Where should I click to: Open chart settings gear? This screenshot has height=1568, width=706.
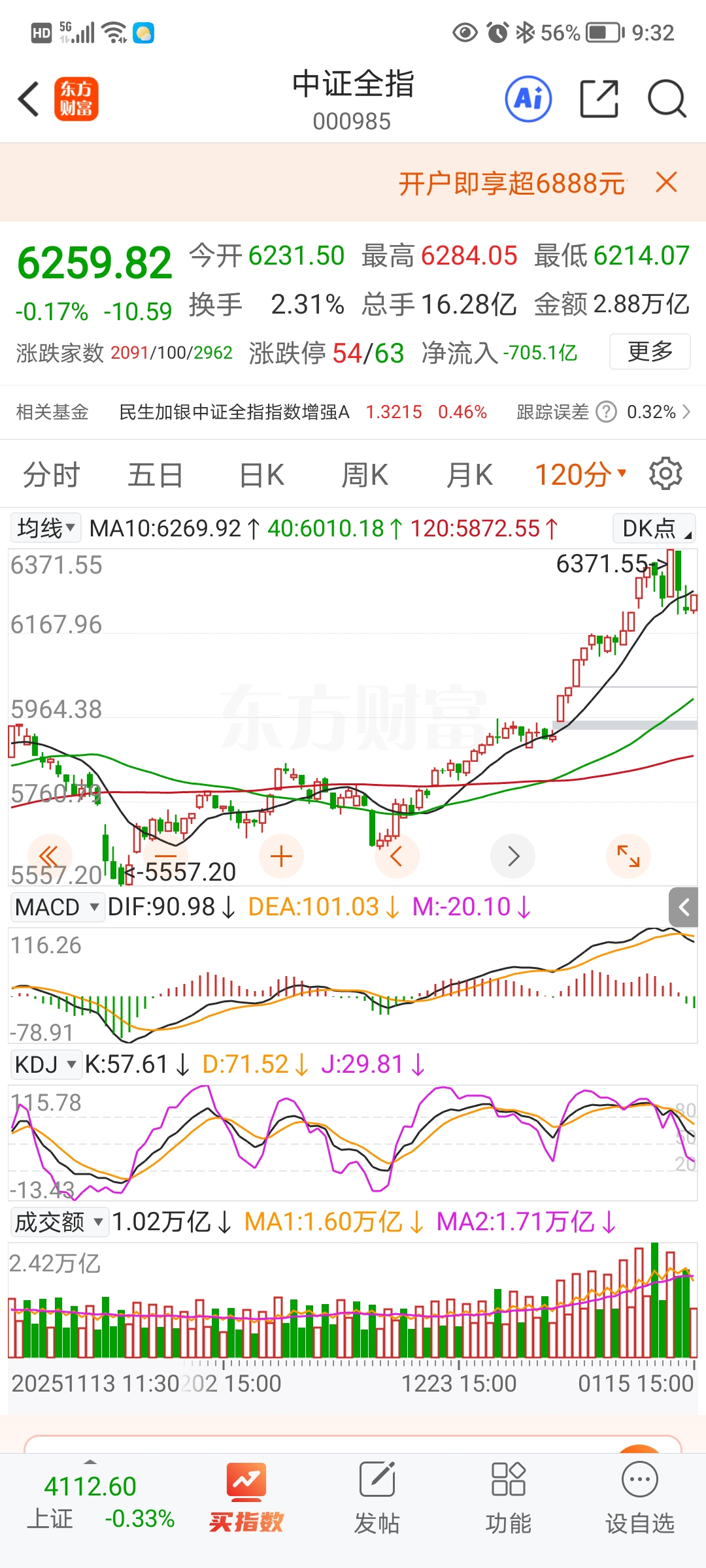665,474
